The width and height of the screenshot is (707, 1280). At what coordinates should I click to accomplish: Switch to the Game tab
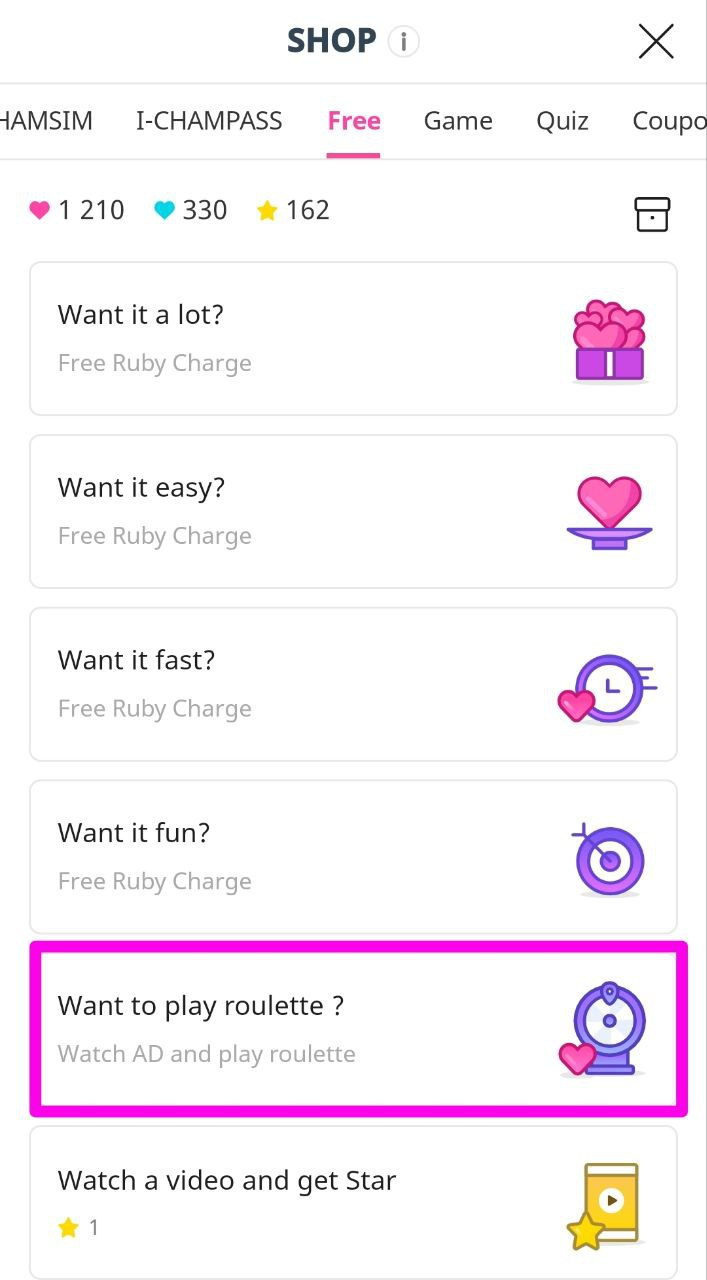pos(458,121)
